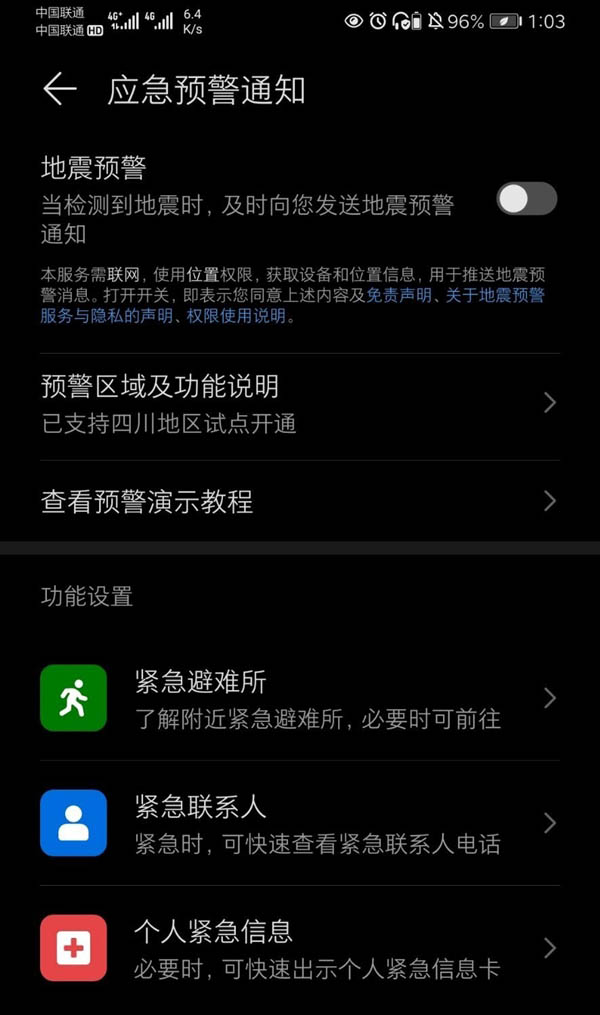The image size is (600, 1015).
Task: Enable the 地震预警 switch
Action: (x=526, y=199)
